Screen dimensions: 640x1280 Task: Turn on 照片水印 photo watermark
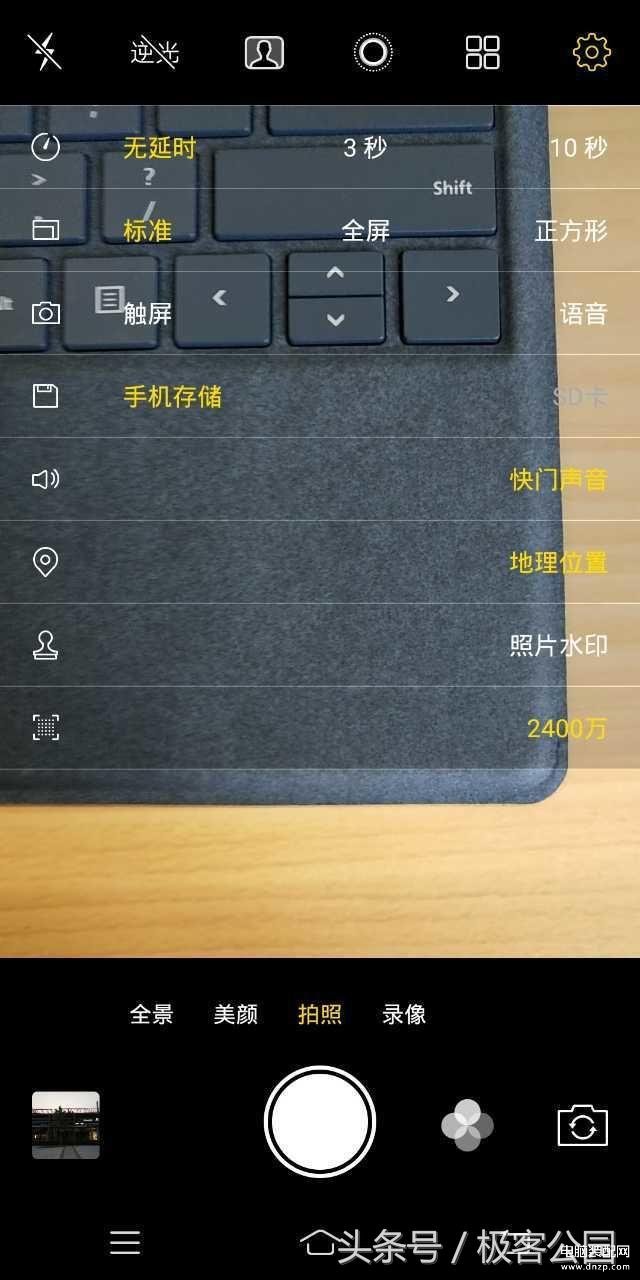(559, 646)
